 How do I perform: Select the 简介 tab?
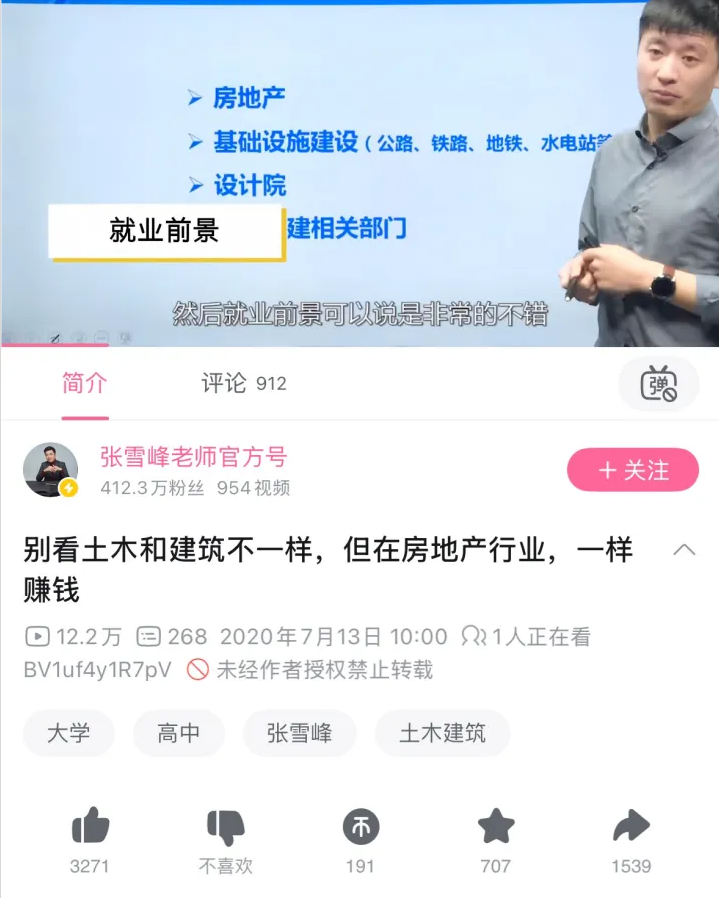84,383
